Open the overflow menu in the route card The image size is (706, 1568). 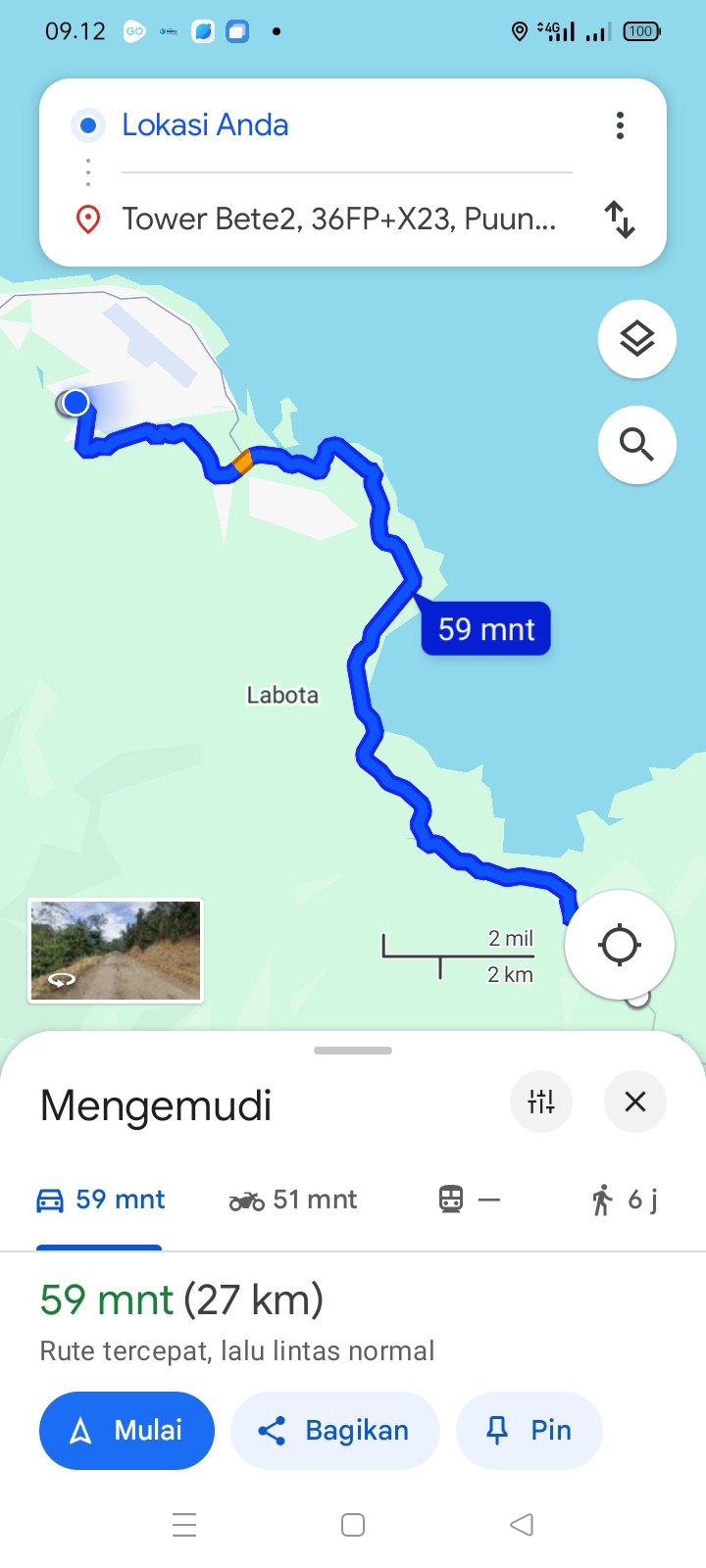pyautogui.click(x=620, y=125)
